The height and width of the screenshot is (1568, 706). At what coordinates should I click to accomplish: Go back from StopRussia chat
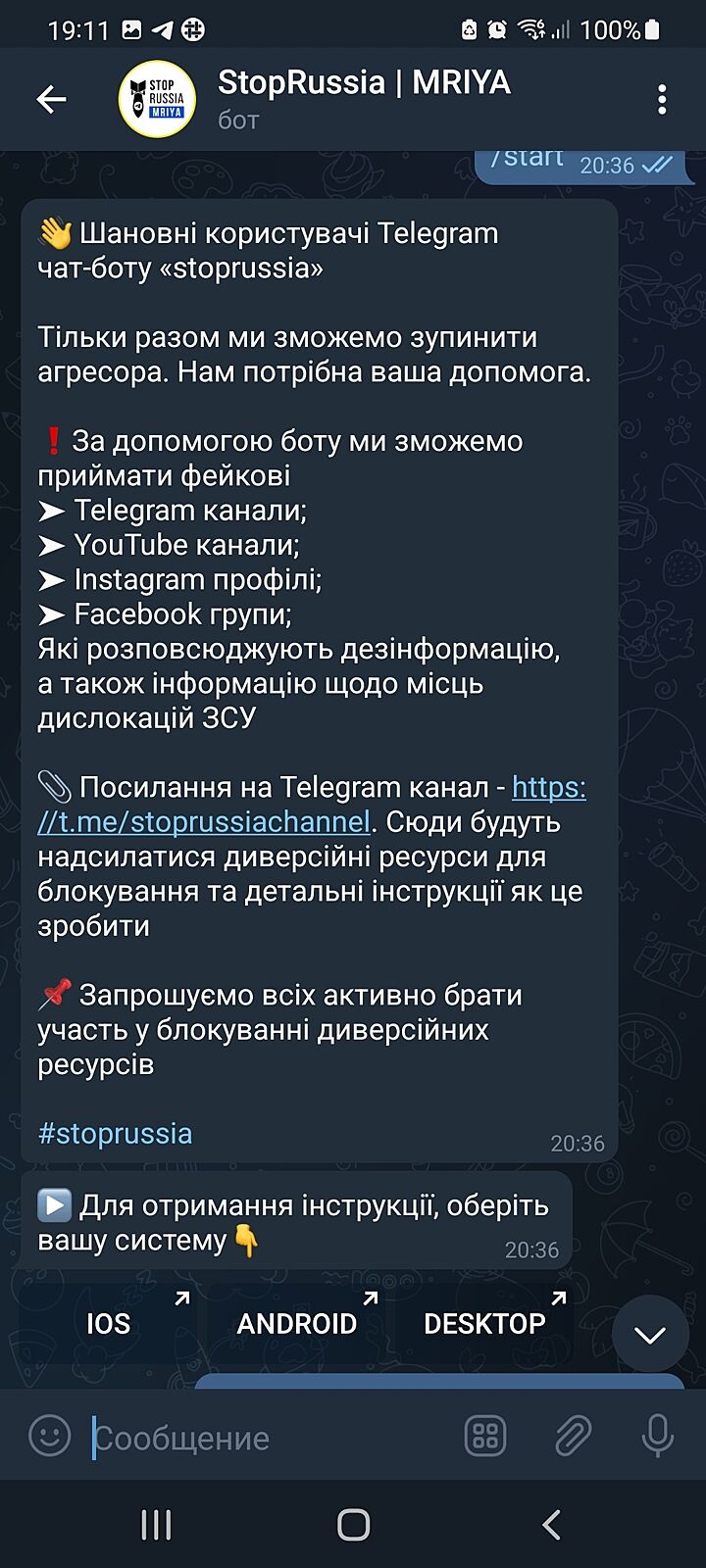click(x=51, y=99)
